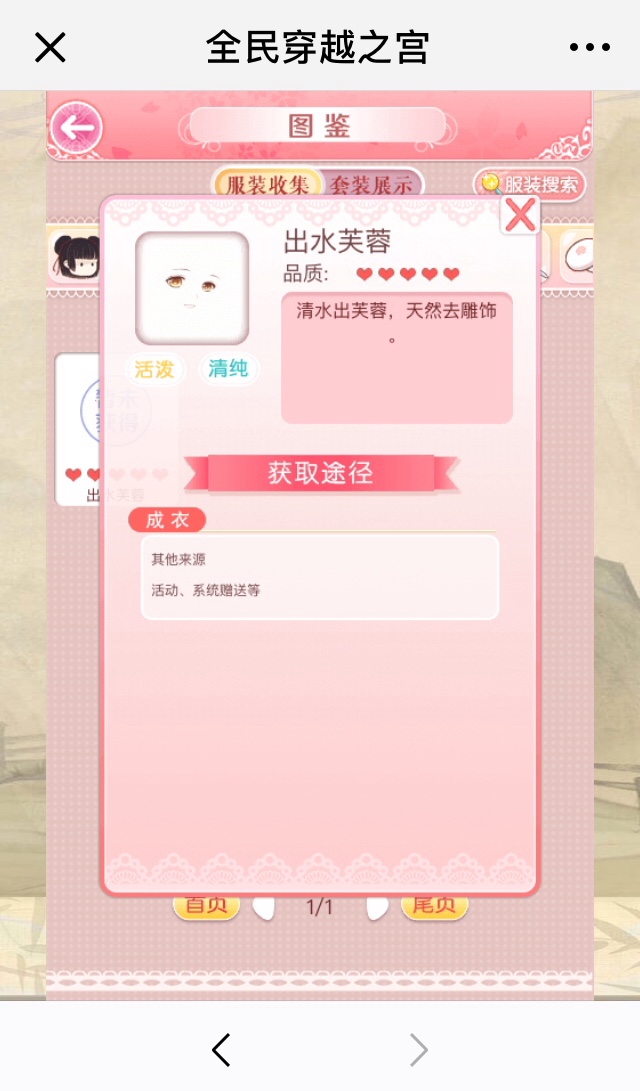
Task: Open the three-dot overflow menu
Action: (x=589, y=46)
